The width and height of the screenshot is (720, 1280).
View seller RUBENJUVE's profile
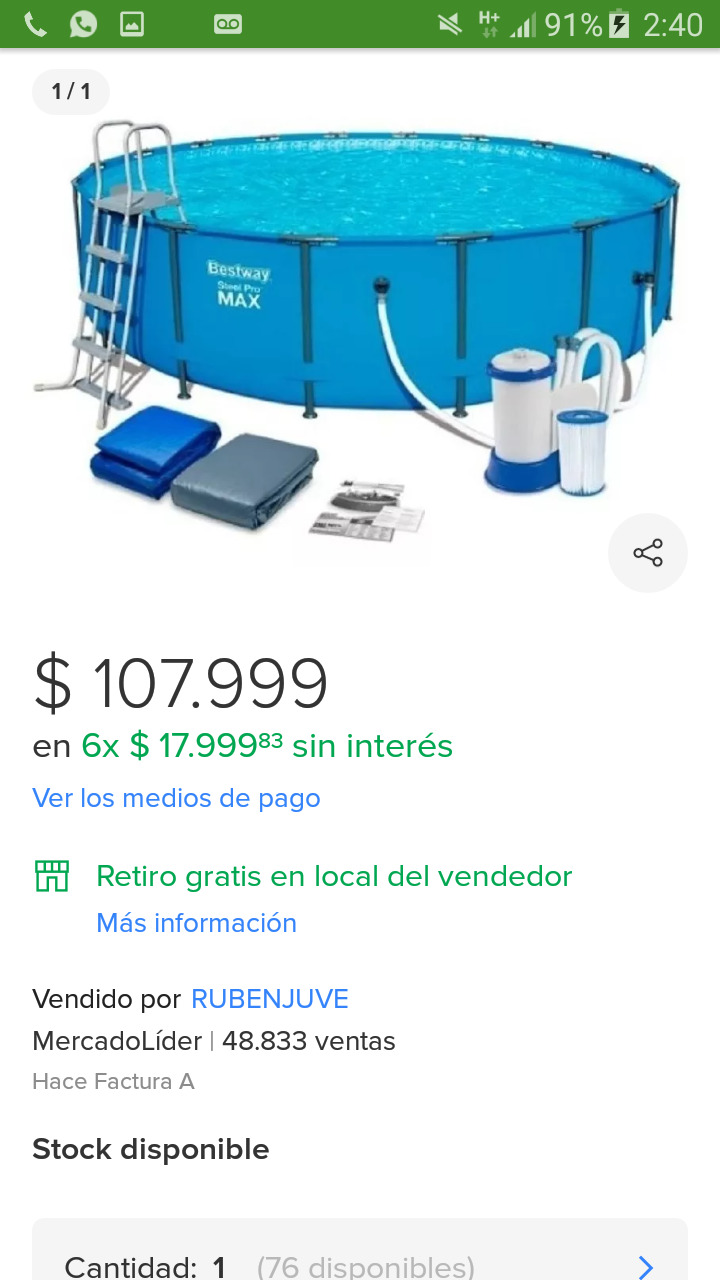tap(269, 999)
